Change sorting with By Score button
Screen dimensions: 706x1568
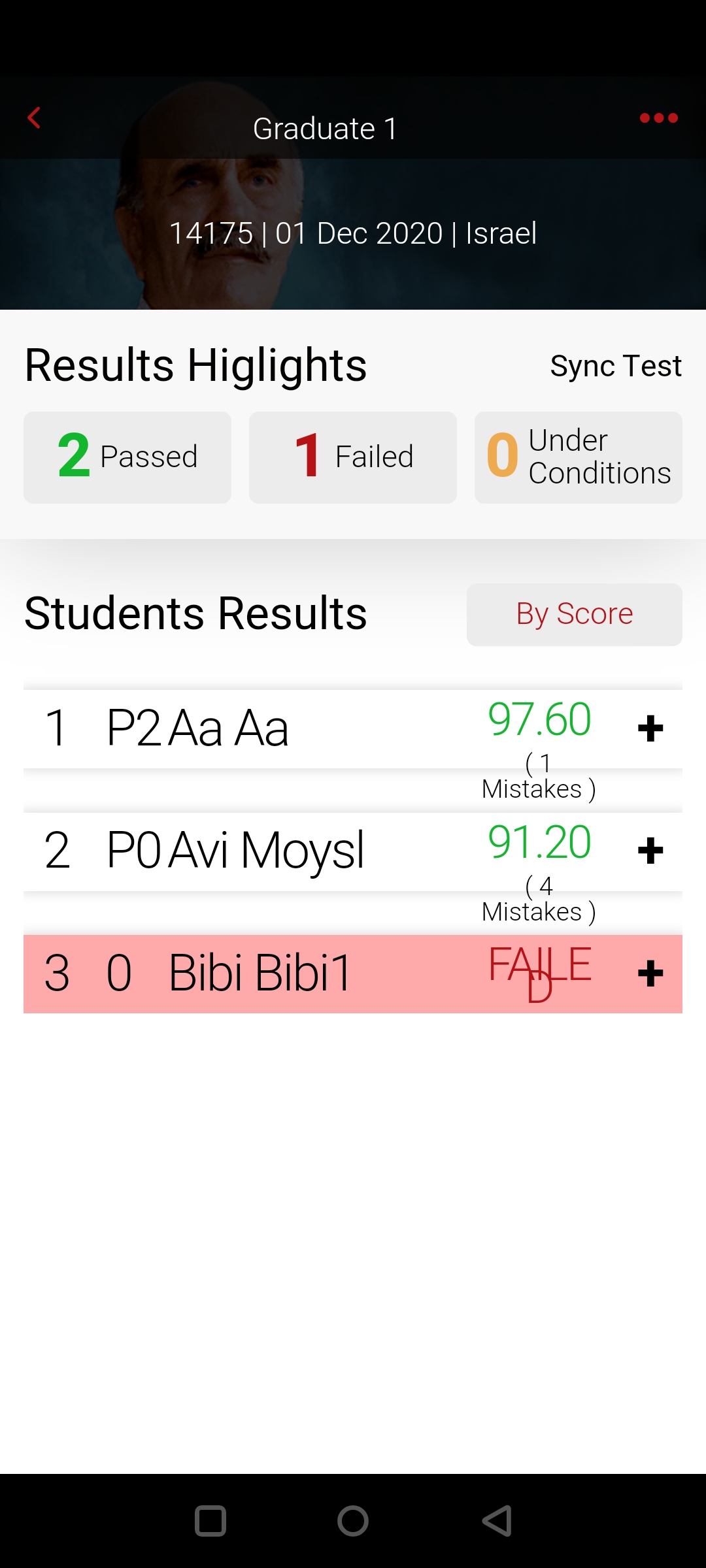click(574, 614)
